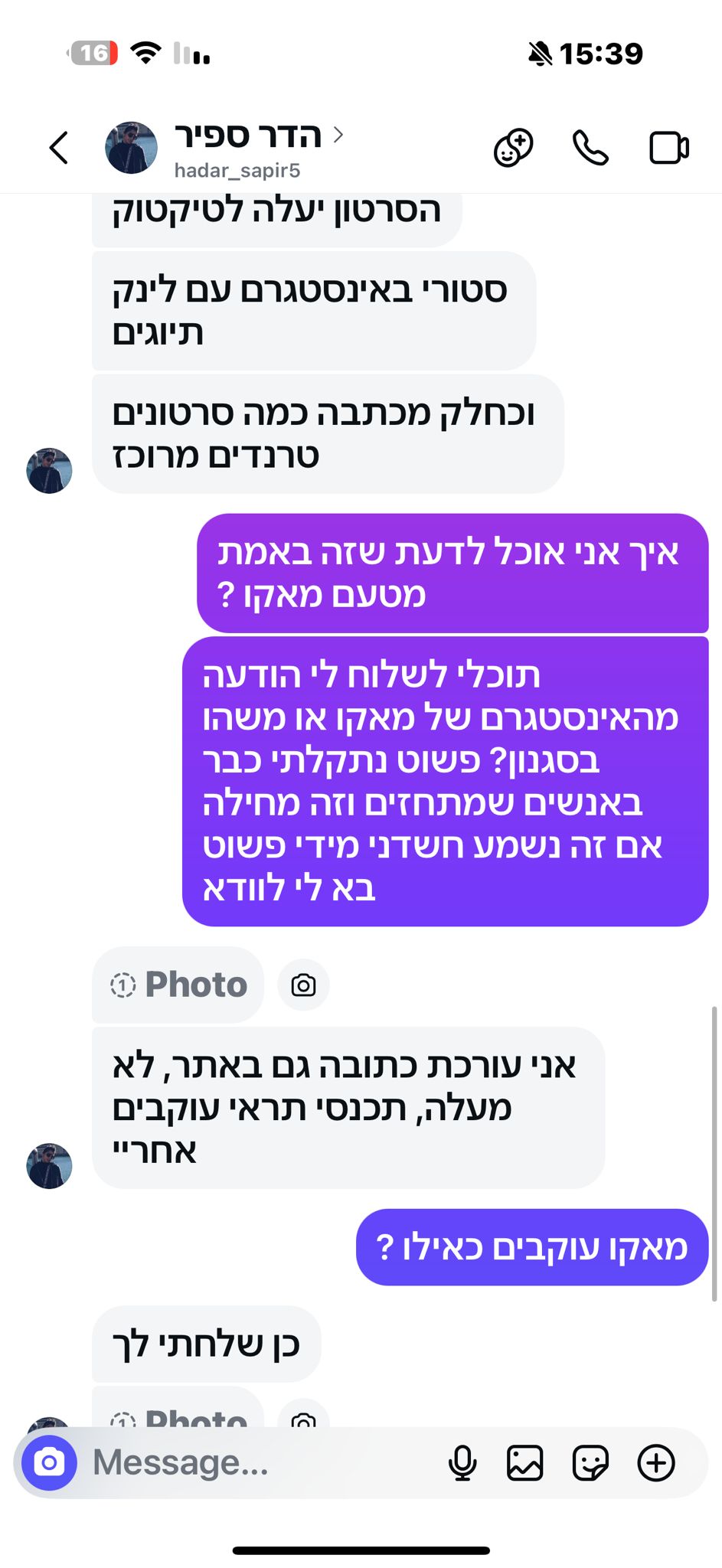Open the sticker and GIF picker
The height and width of the screenshot is (1568, 722).
tap(590, 1463)
